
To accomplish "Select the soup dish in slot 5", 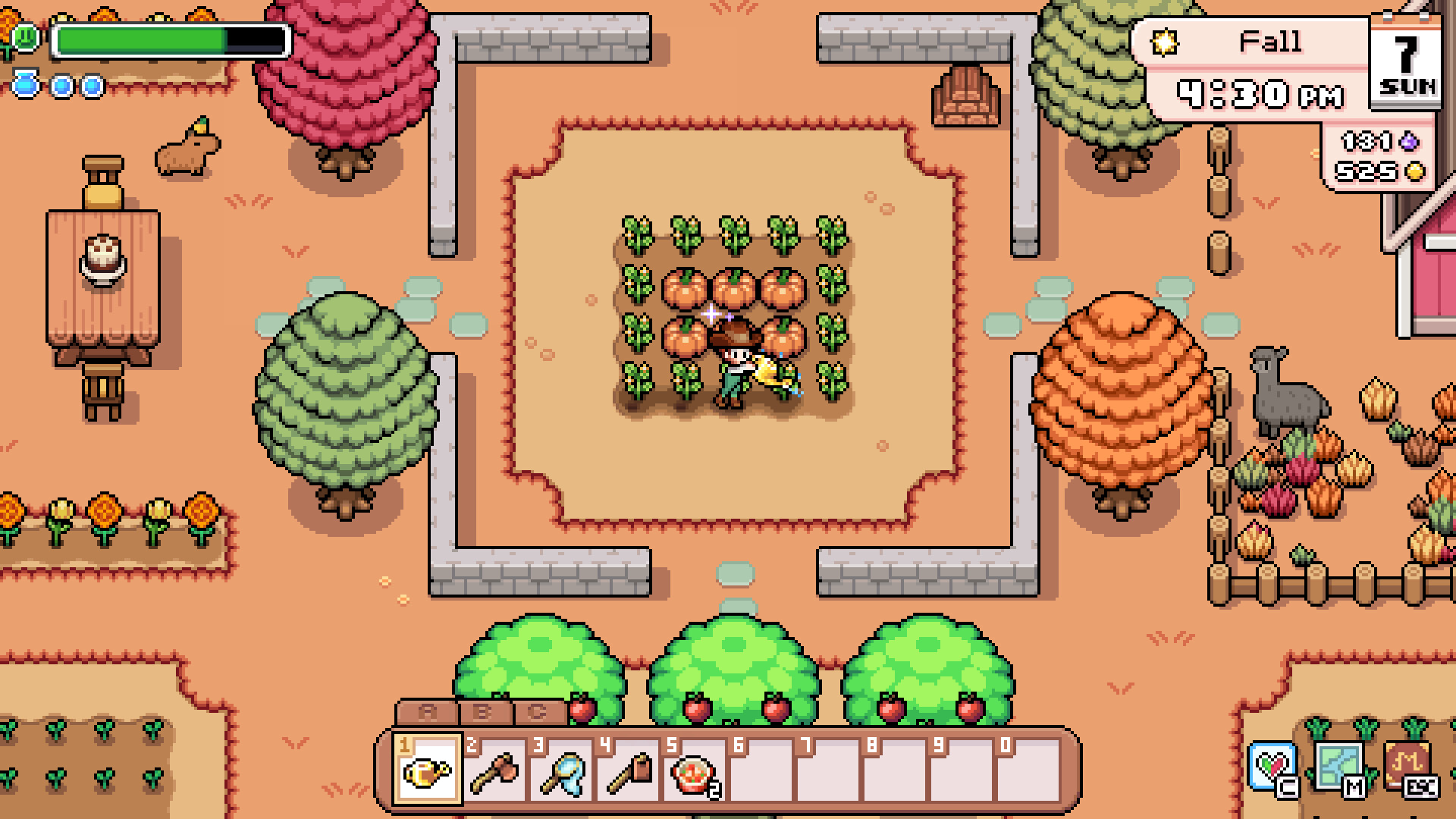I will pyautogui.click(x=693, y=769).
